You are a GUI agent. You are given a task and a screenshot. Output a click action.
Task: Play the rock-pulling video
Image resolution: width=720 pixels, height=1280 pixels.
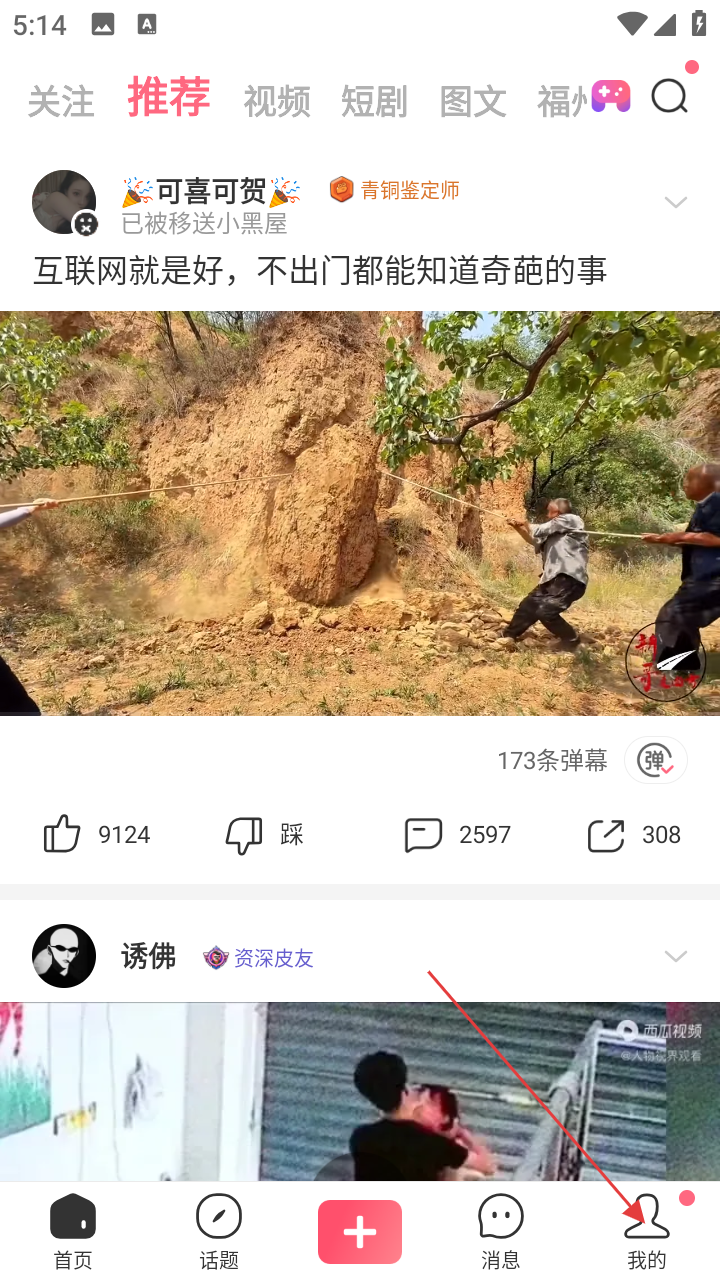tap(360, 513)
